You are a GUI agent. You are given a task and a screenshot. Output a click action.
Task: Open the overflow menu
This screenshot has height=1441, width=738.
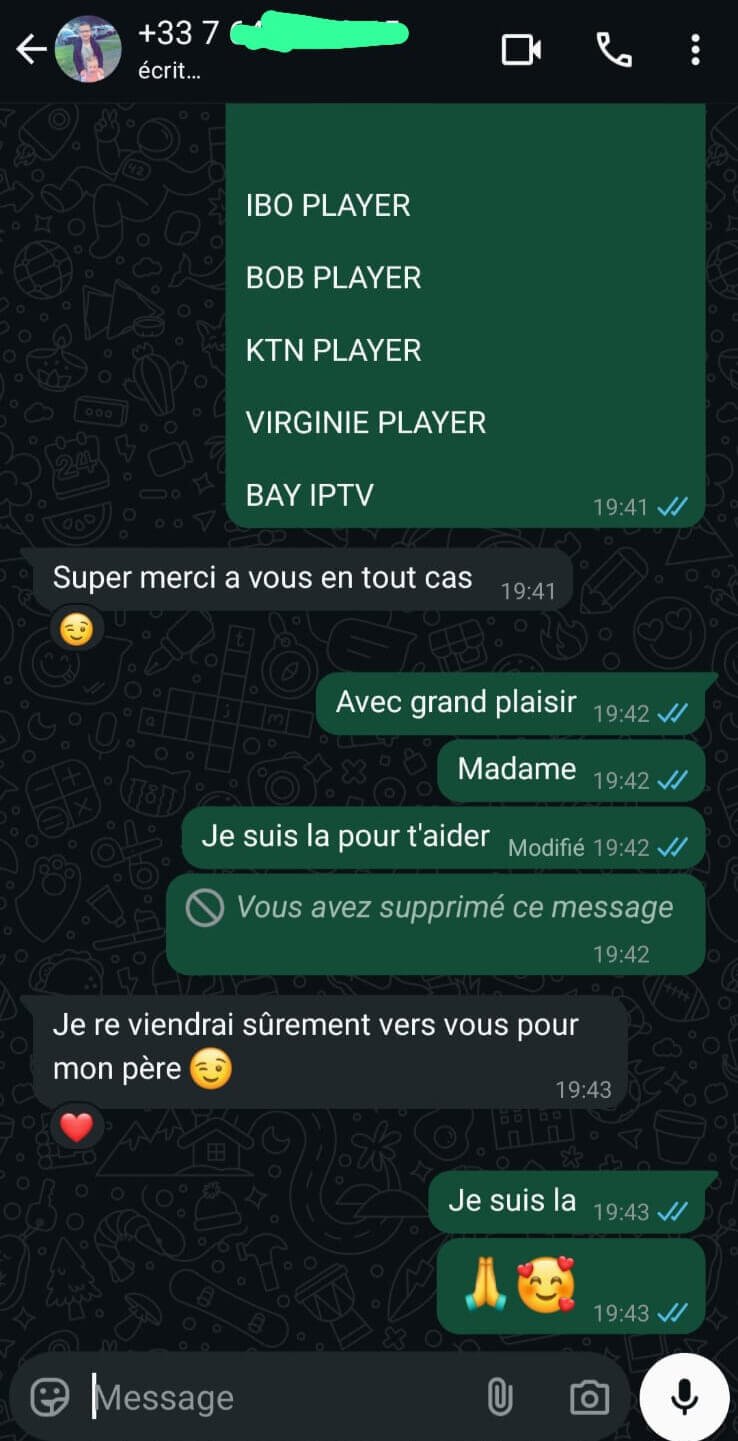(x=695, y=50)
